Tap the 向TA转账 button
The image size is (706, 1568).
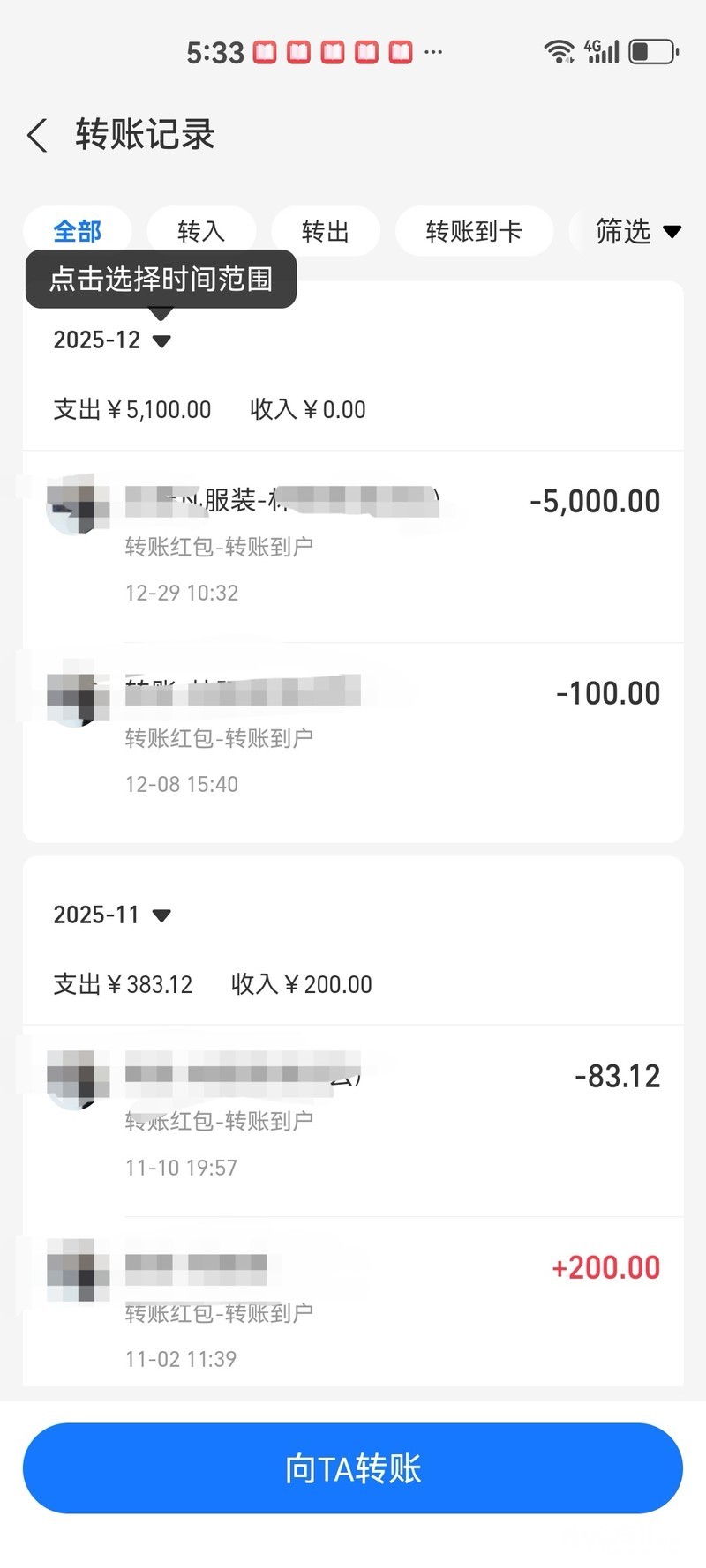click(353, 1468)
